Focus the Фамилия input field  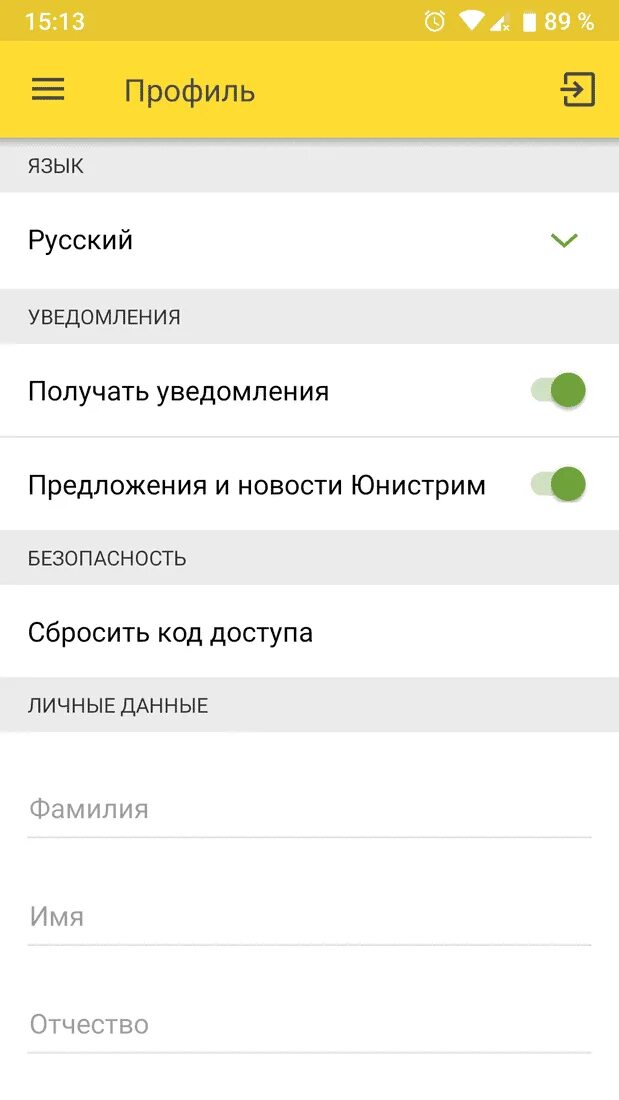click(309, 809)
